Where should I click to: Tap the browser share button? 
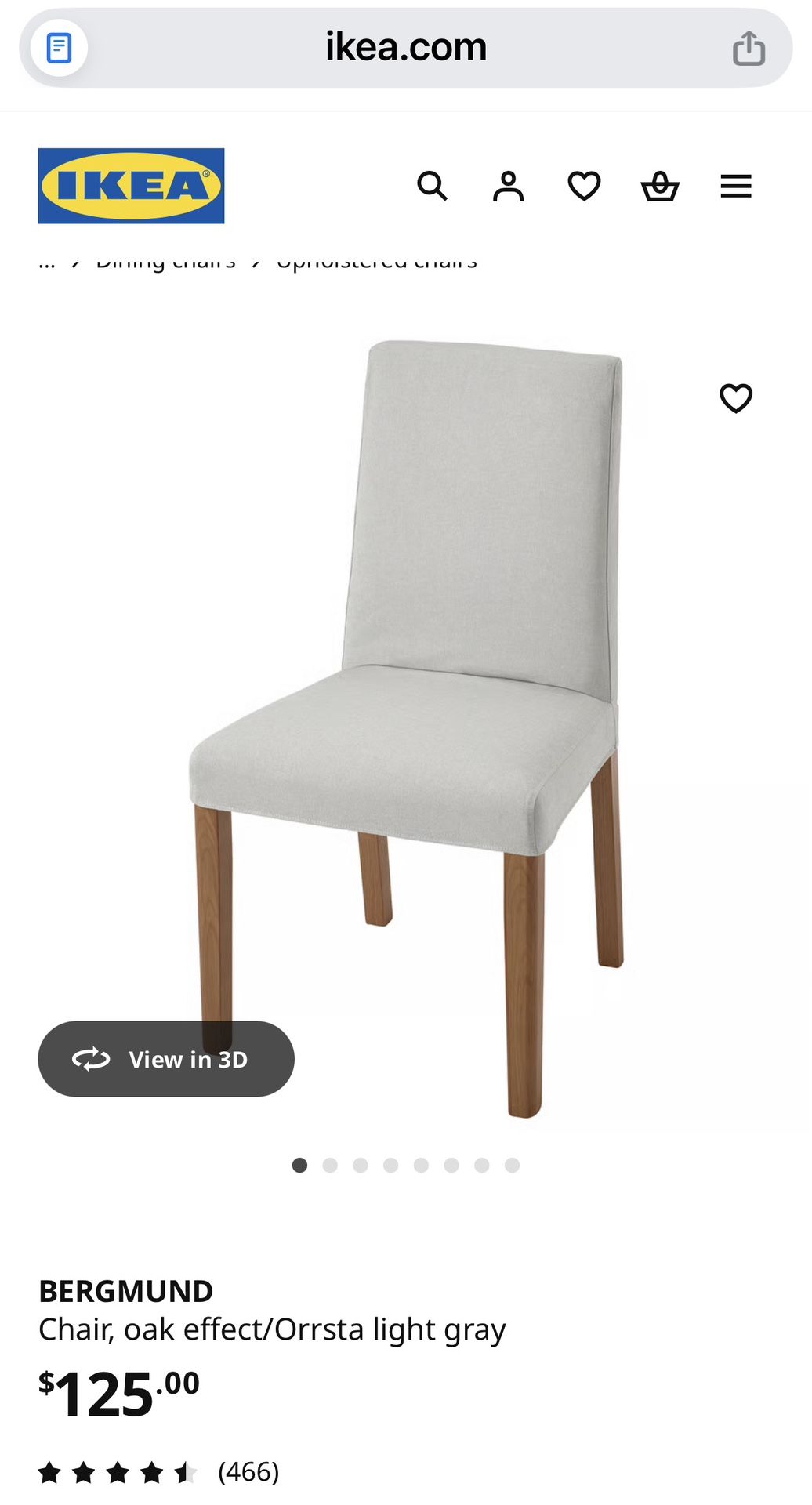[x=749, y=49]
